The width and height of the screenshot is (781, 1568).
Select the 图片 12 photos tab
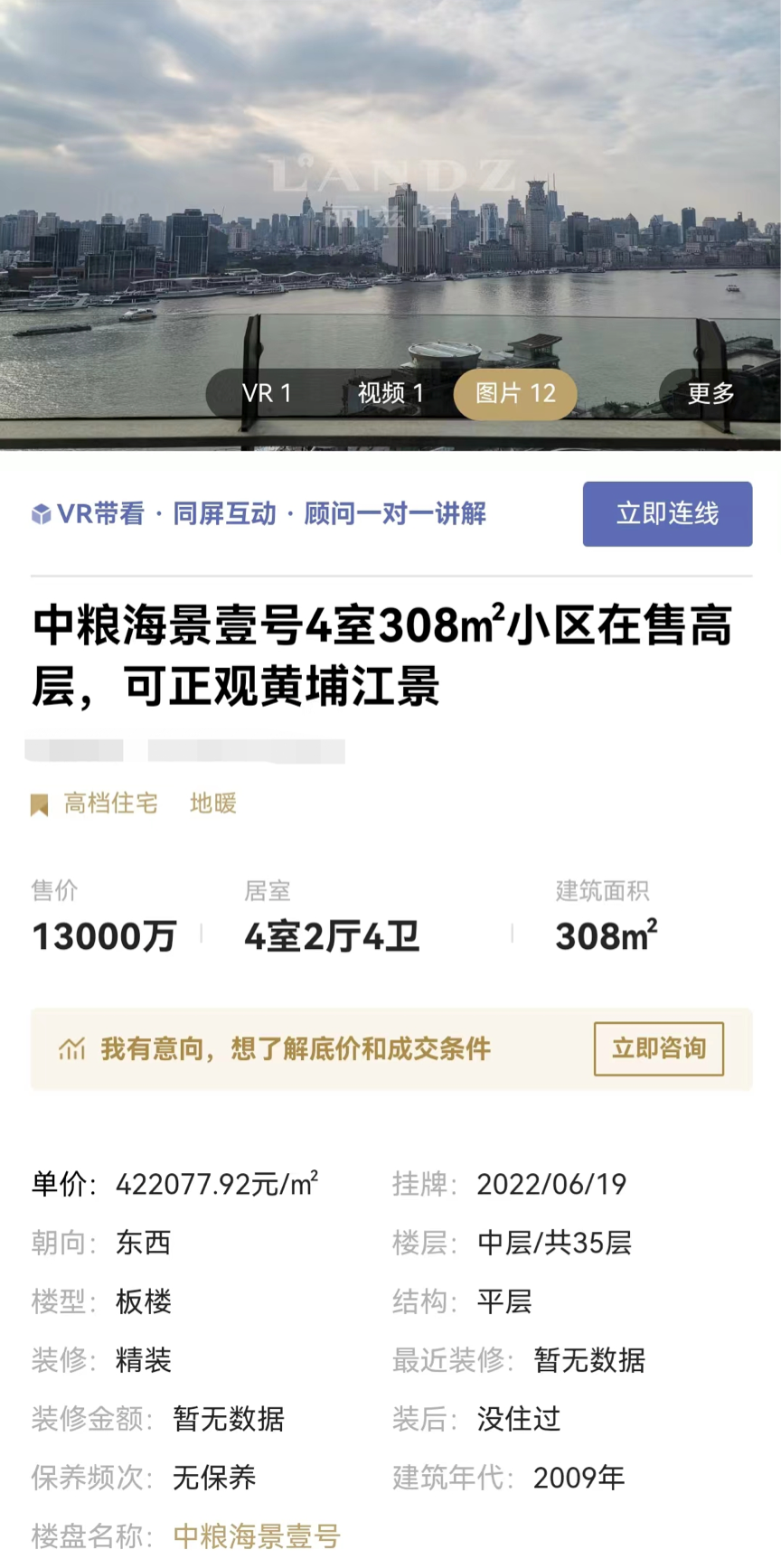tap(515, 393)
